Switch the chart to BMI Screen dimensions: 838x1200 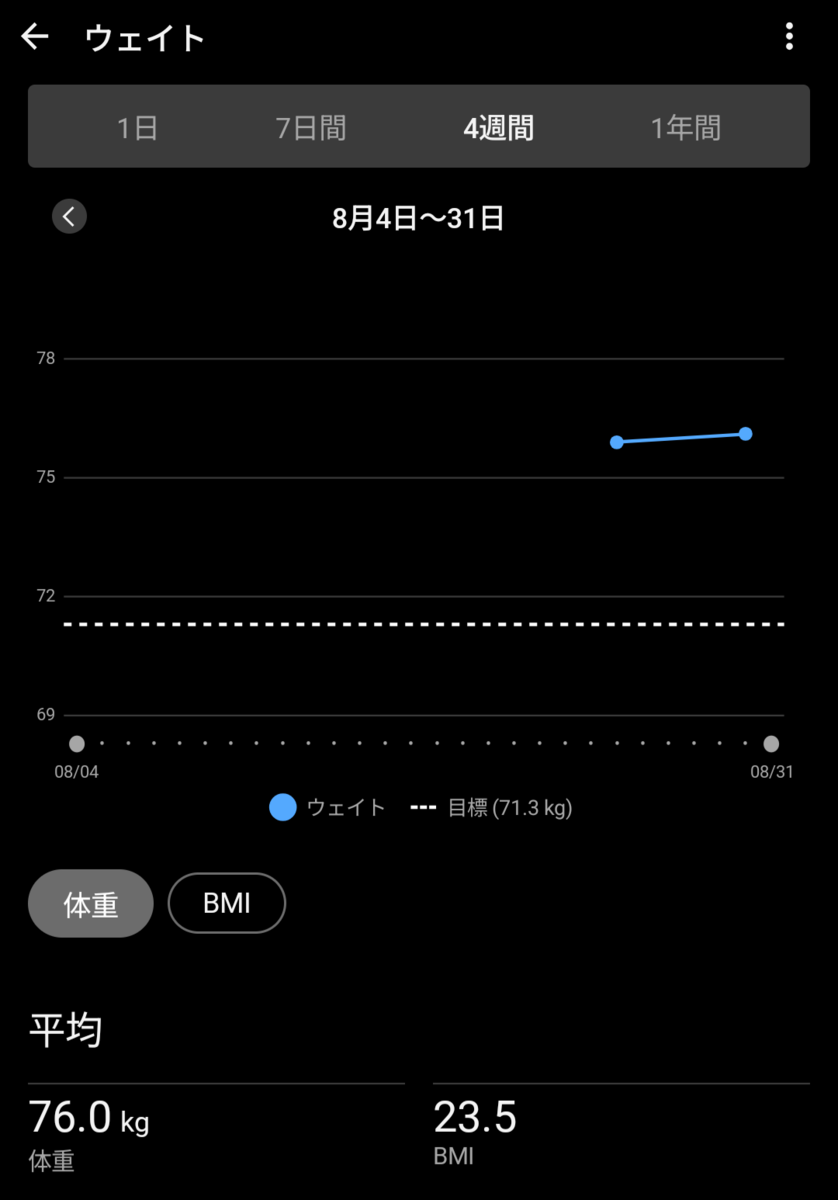click(x=227, y=903)
